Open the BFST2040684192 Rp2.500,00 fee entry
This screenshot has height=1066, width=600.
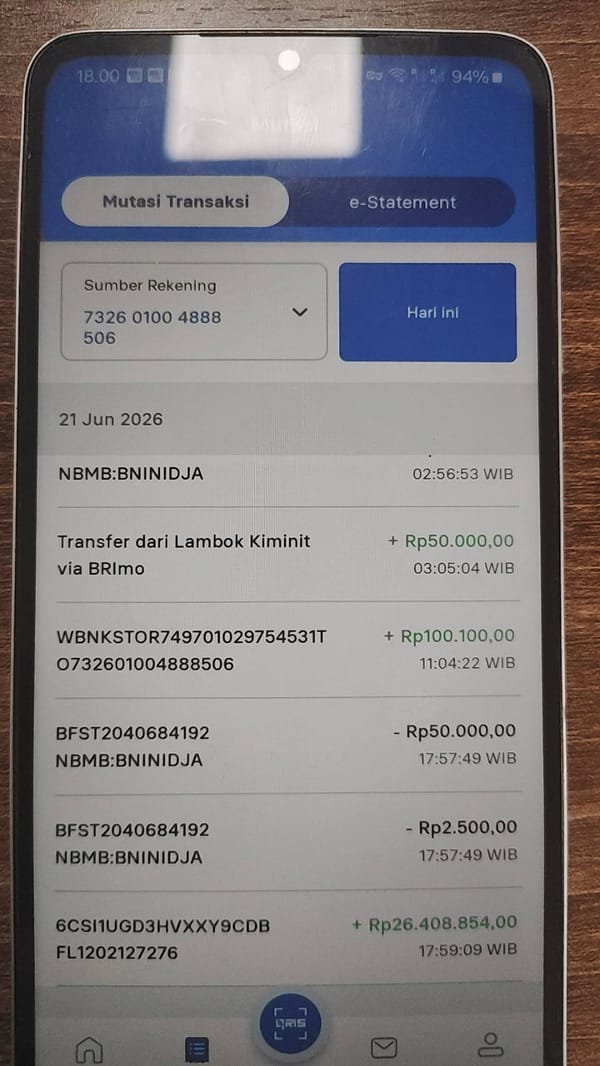point(289,842)
